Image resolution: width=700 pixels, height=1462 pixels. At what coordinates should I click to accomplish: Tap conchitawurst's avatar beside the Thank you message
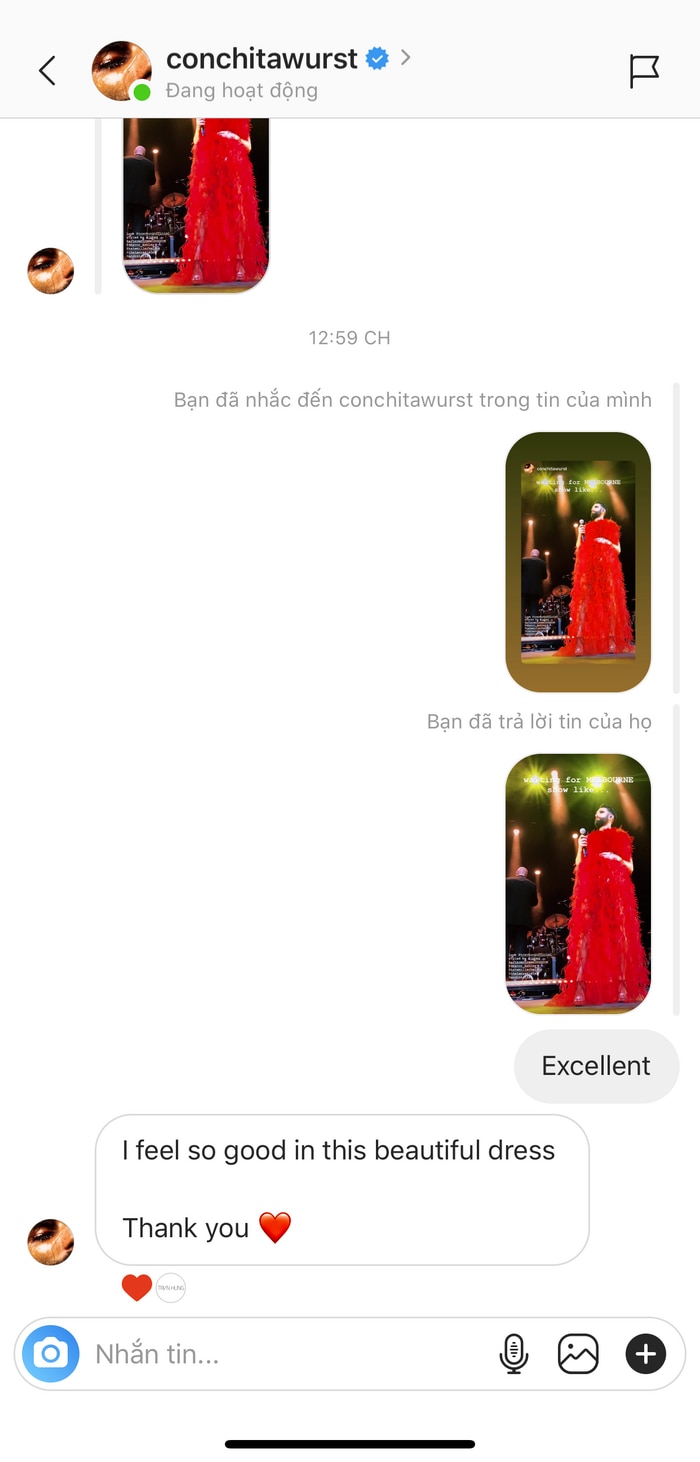50,1242
